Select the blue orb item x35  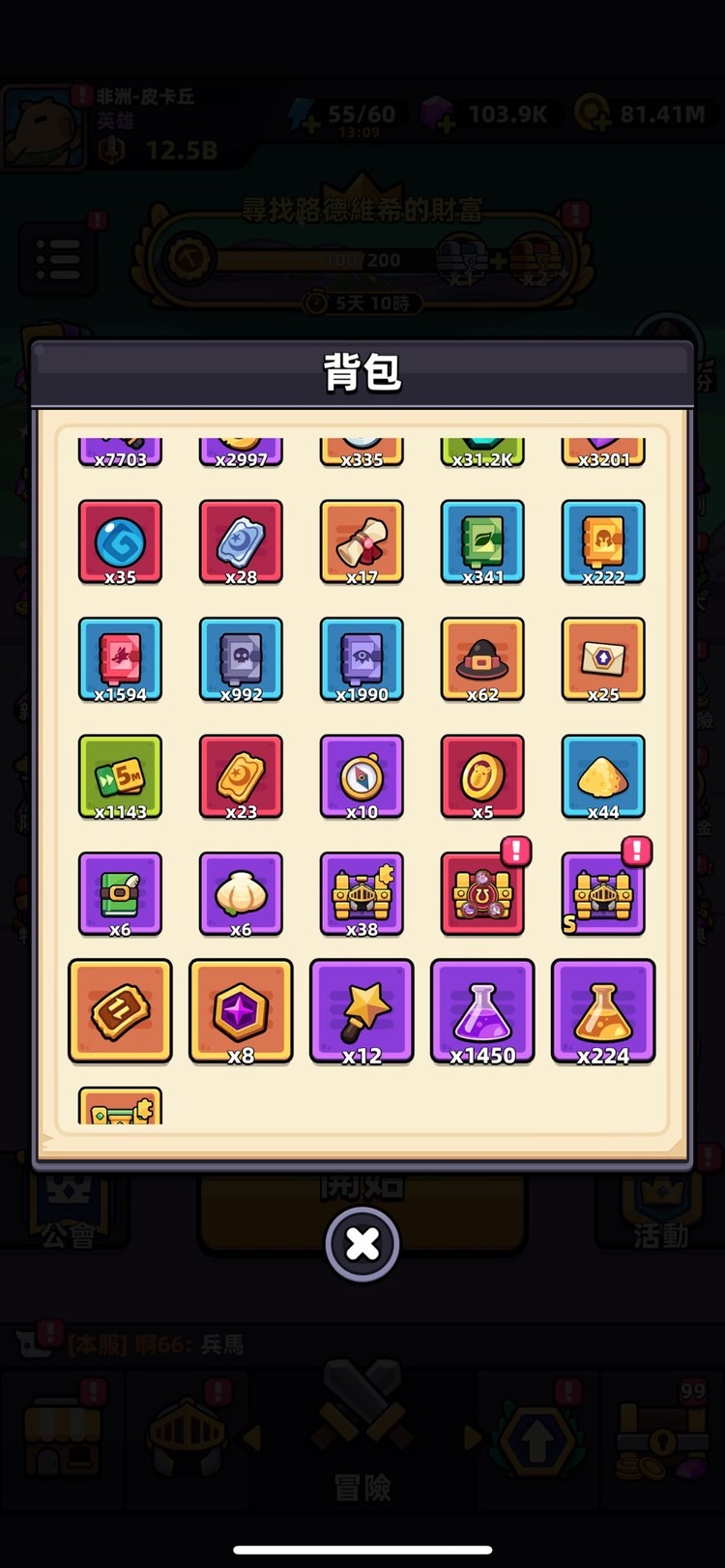tap(120, 542)
